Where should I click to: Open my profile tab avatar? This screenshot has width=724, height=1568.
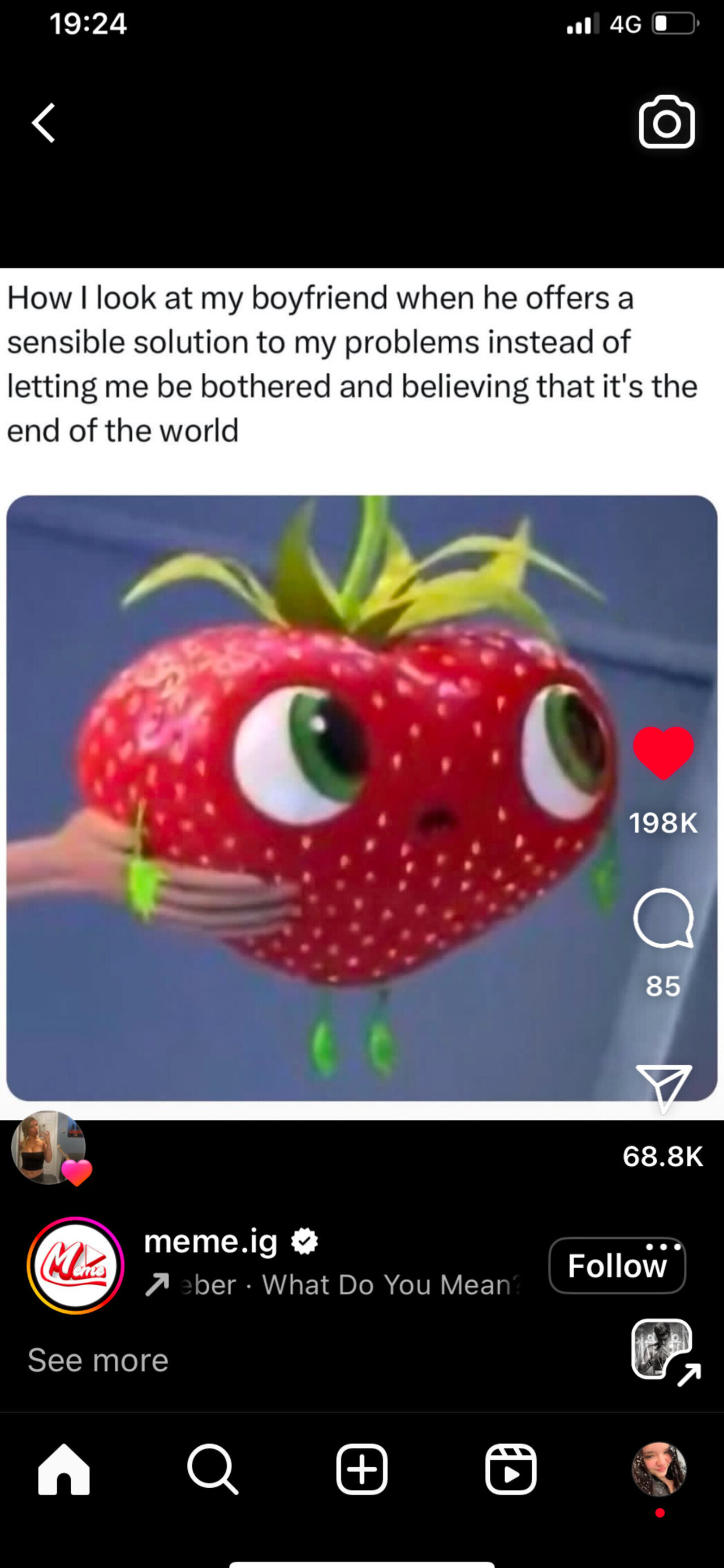659,1469
